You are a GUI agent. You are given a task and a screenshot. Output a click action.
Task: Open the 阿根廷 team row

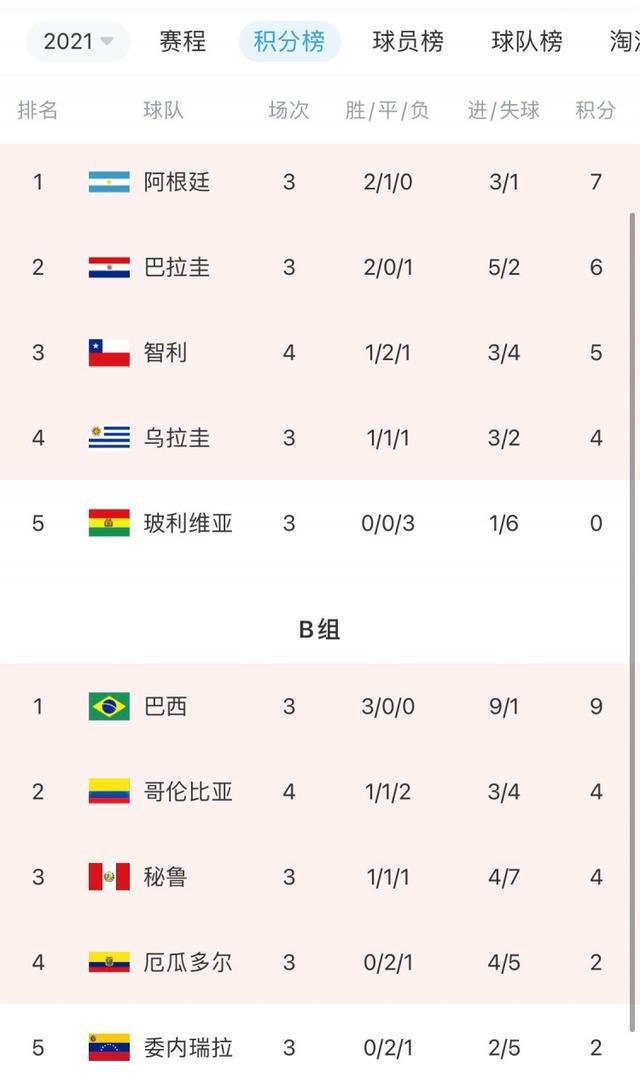pos(316,182)
